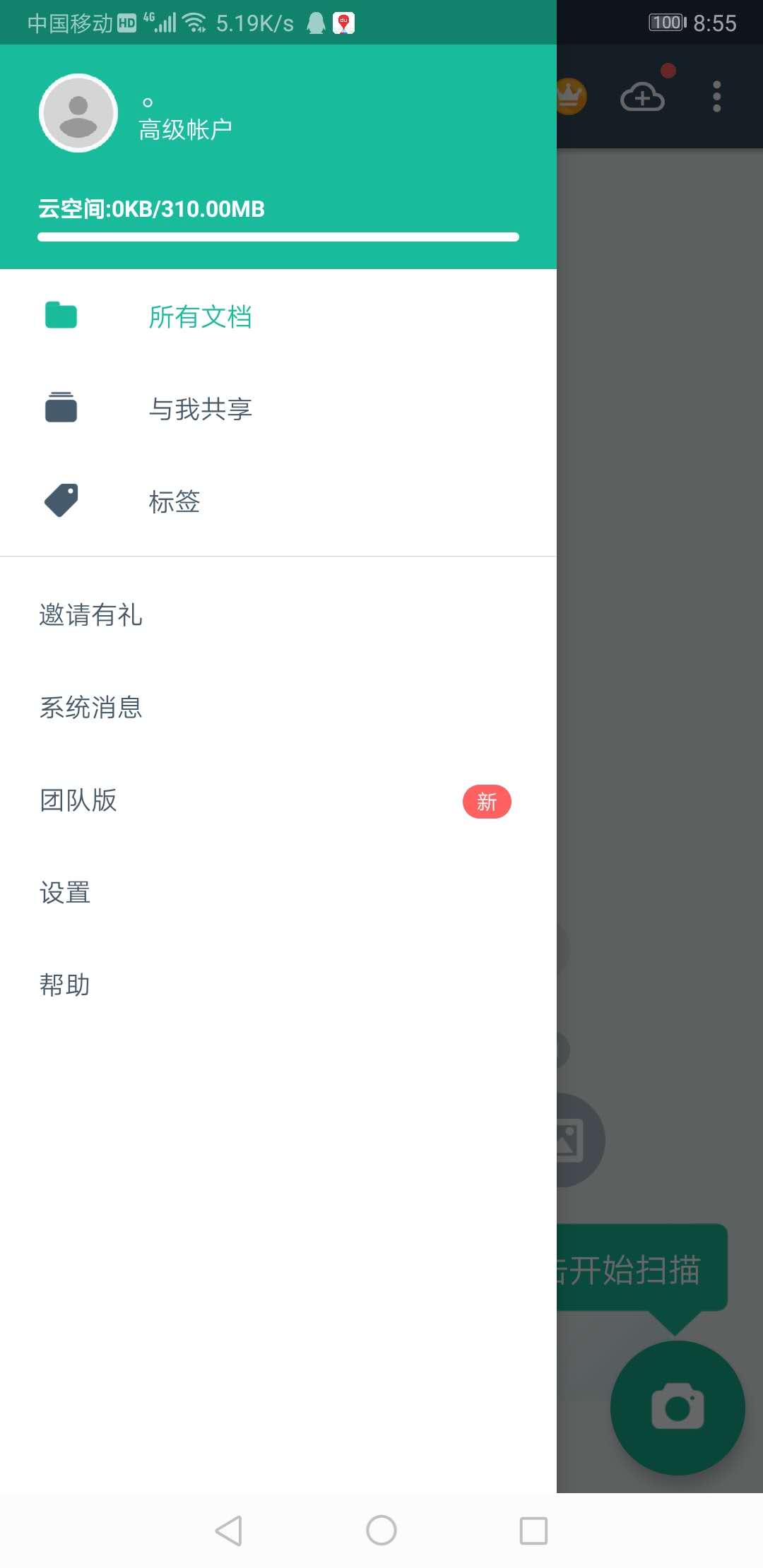Tap the camera scan button
Image resolution: width=763 pixels, height=1568 pixels.
(x=678, y=1408)
